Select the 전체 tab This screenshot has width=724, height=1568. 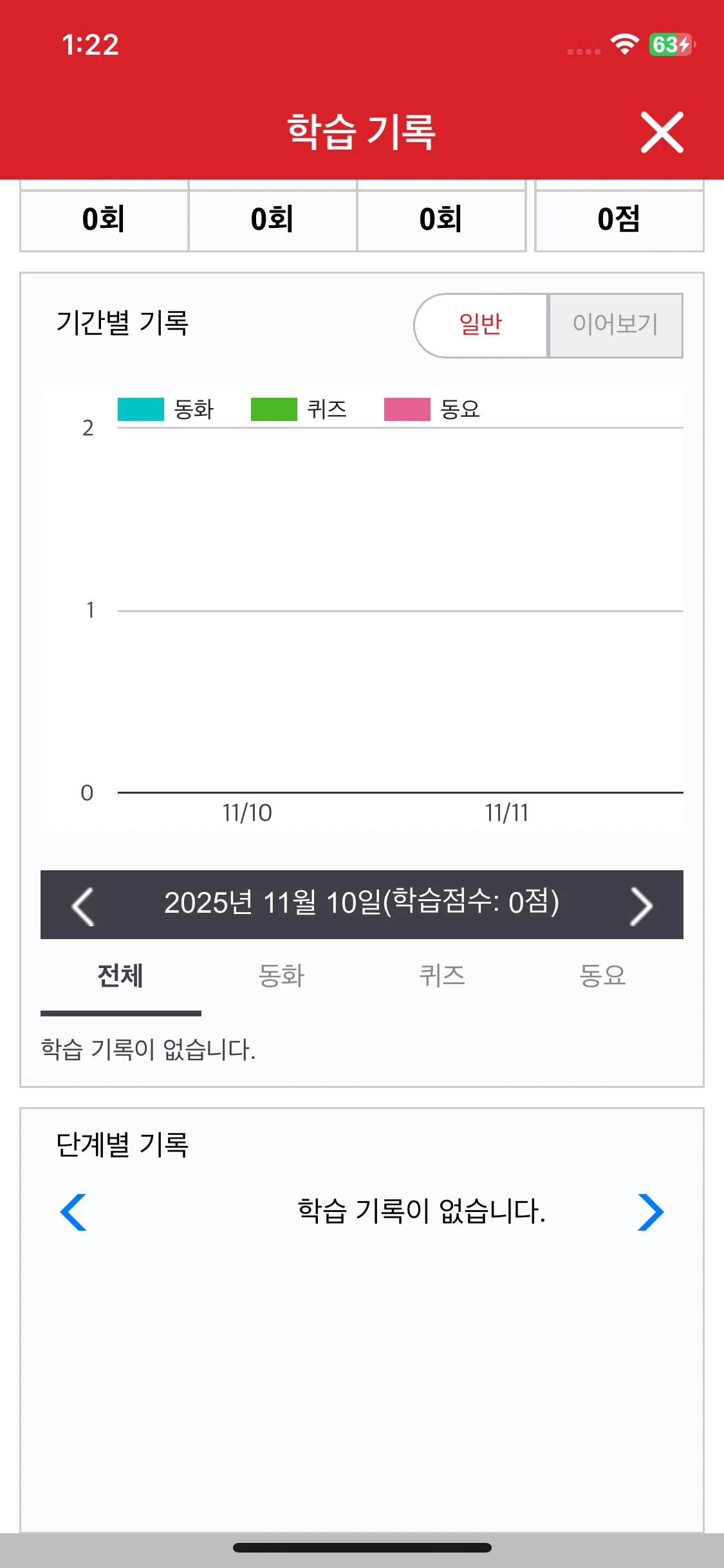(x=120, y=976)
